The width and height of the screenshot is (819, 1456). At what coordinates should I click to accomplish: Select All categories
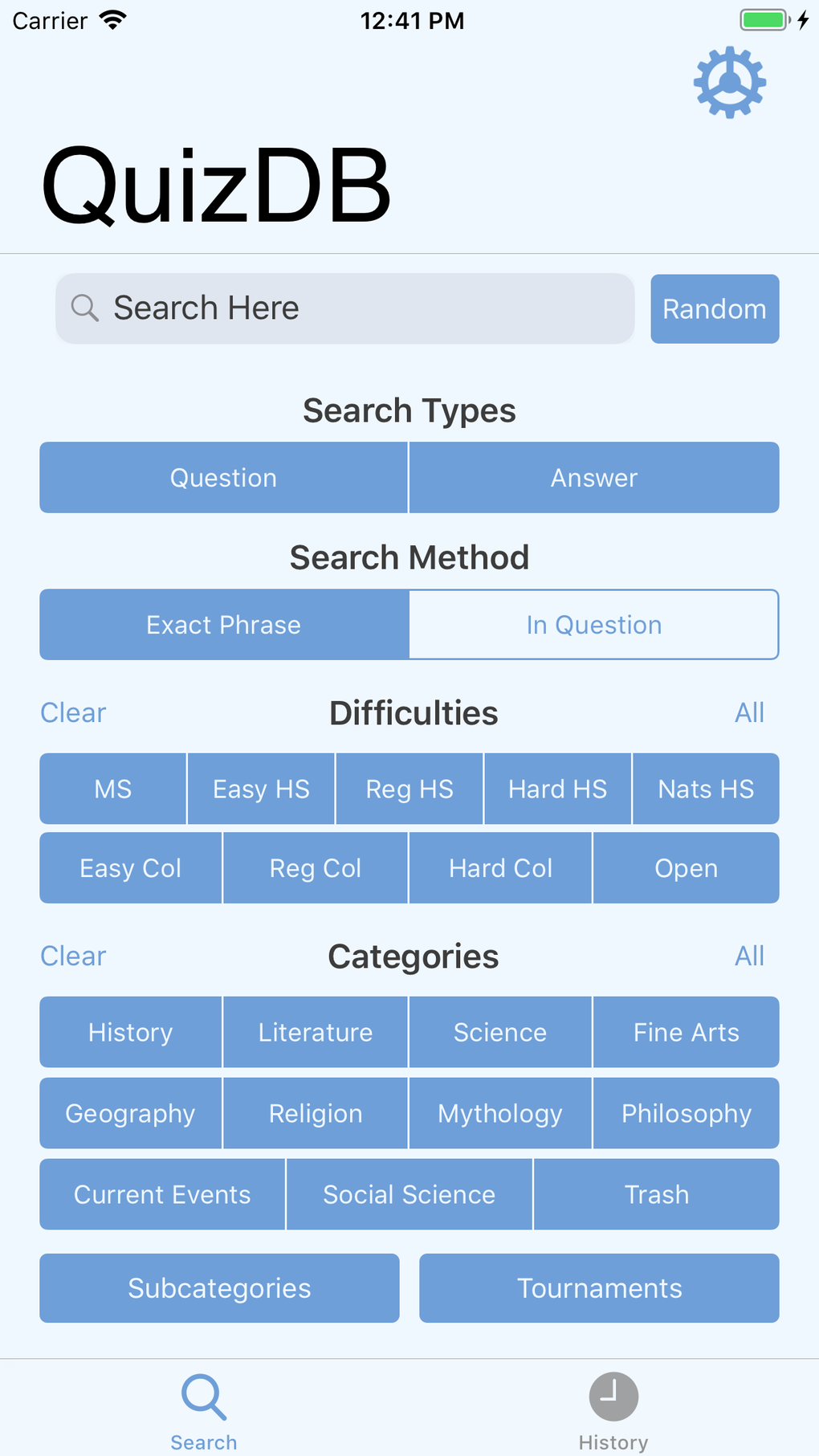click(749, 956)
